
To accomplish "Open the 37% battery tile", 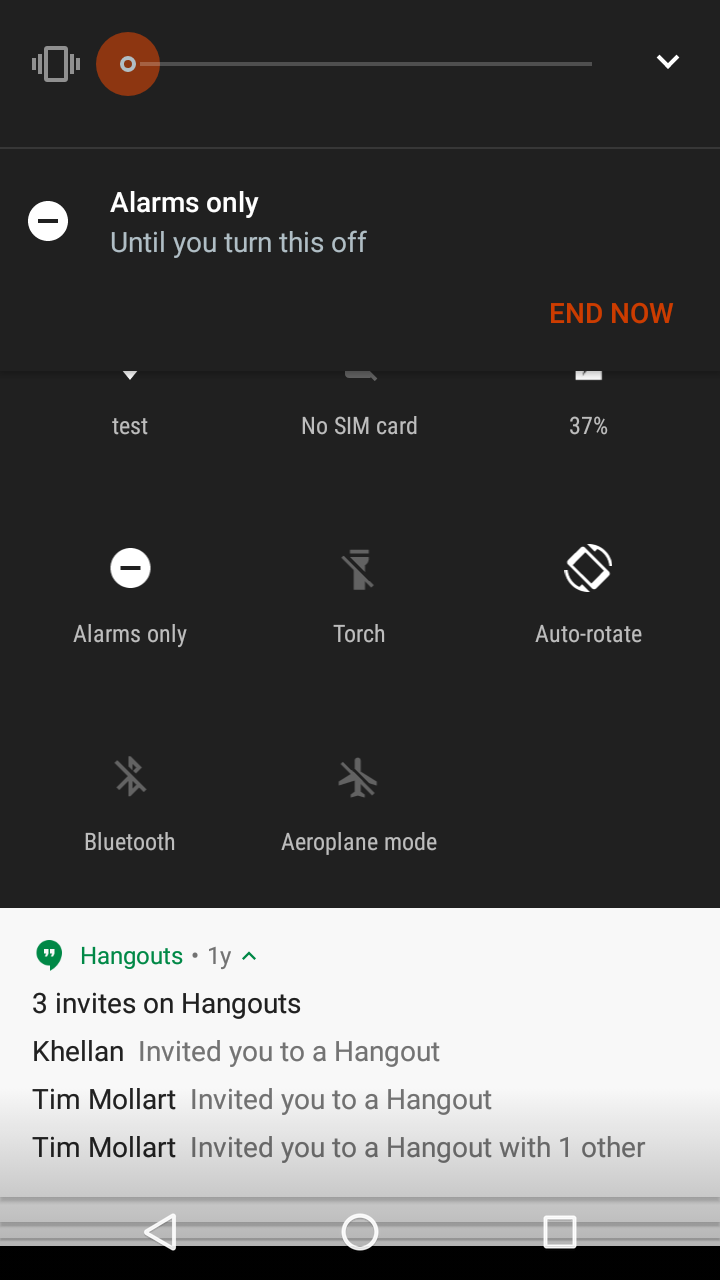I will click(x=588, y=405).
